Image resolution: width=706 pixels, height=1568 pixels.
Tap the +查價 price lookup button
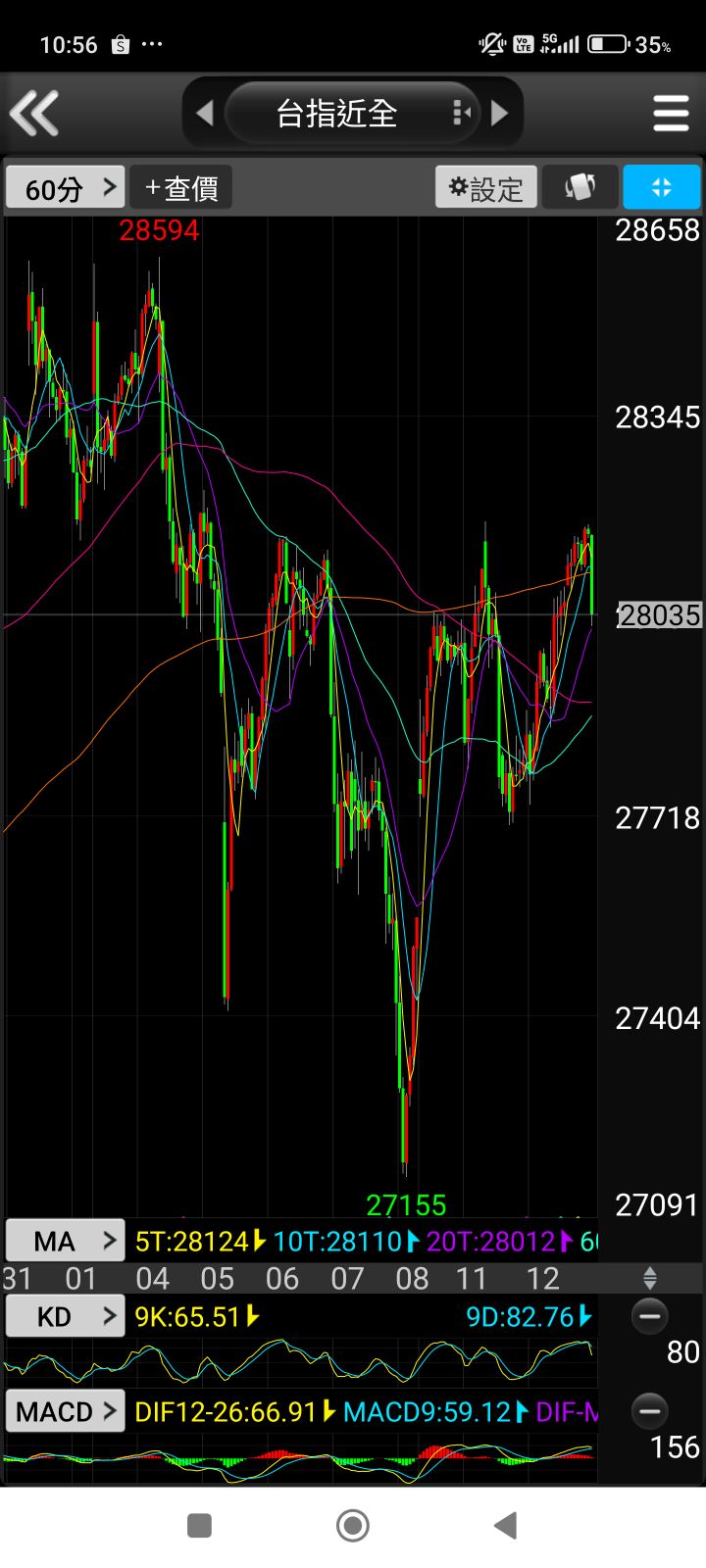coord(181,187)
